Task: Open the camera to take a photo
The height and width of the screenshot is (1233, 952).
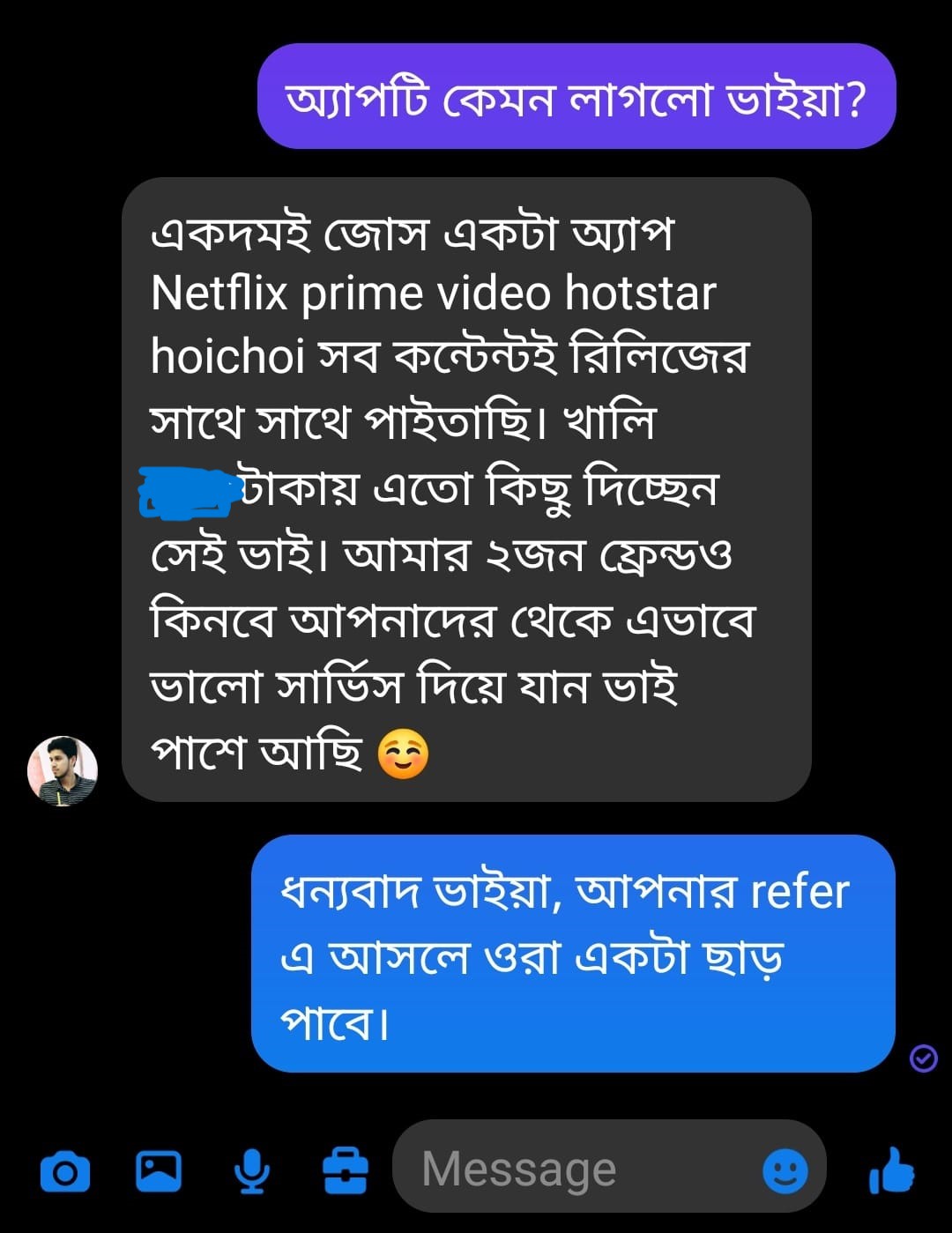Action: [65, 1172]
